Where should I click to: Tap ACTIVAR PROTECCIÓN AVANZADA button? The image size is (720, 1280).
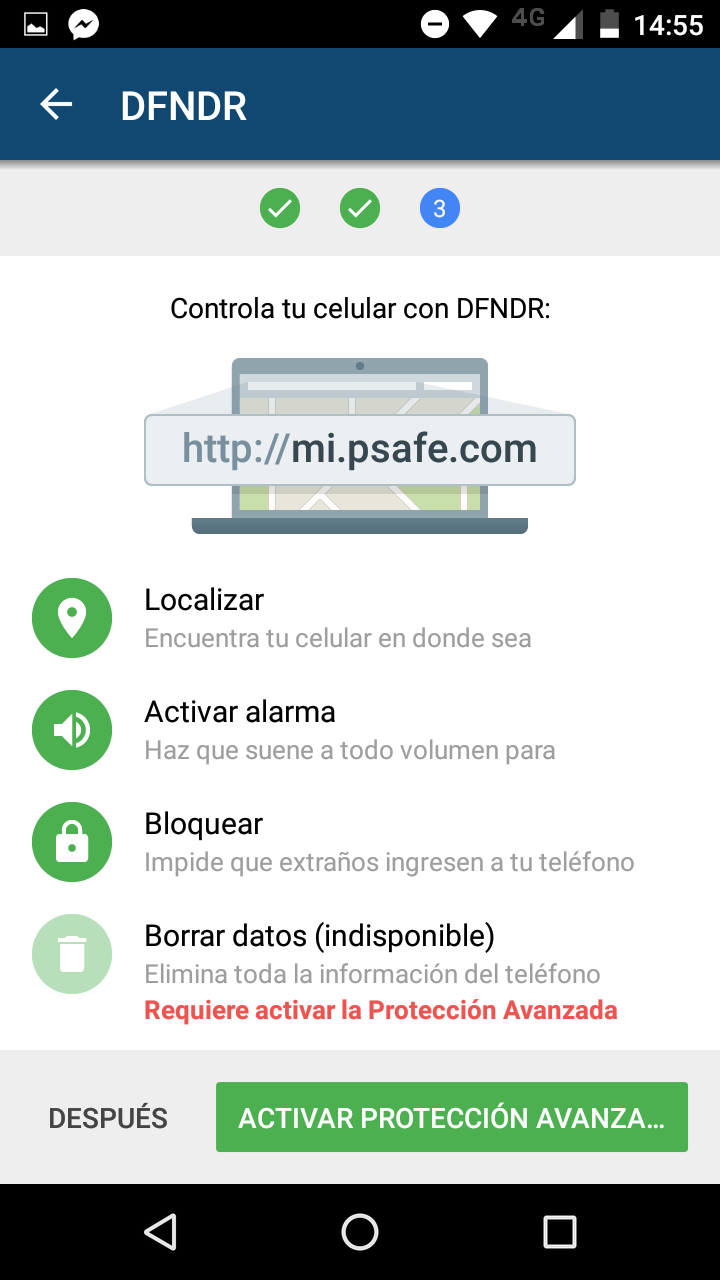[x=452, y=1117]
